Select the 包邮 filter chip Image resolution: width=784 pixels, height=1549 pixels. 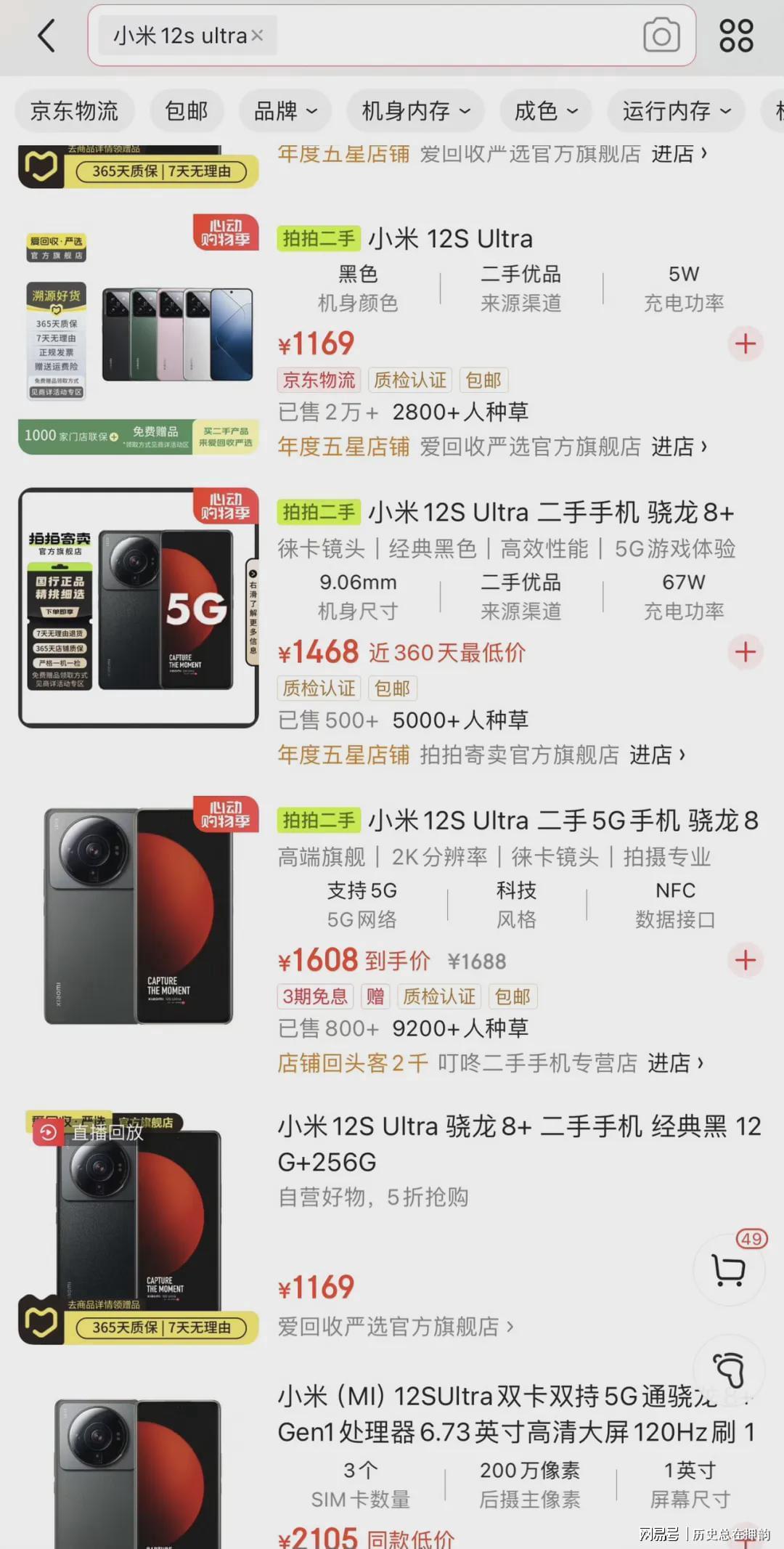pos(187,111)
